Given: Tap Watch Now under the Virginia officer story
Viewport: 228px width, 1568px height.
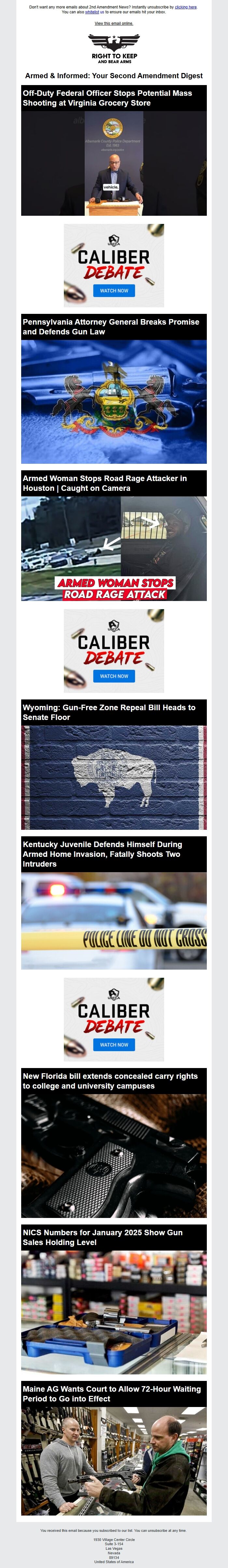Looking at the screenshot, I should click(114, 291).
